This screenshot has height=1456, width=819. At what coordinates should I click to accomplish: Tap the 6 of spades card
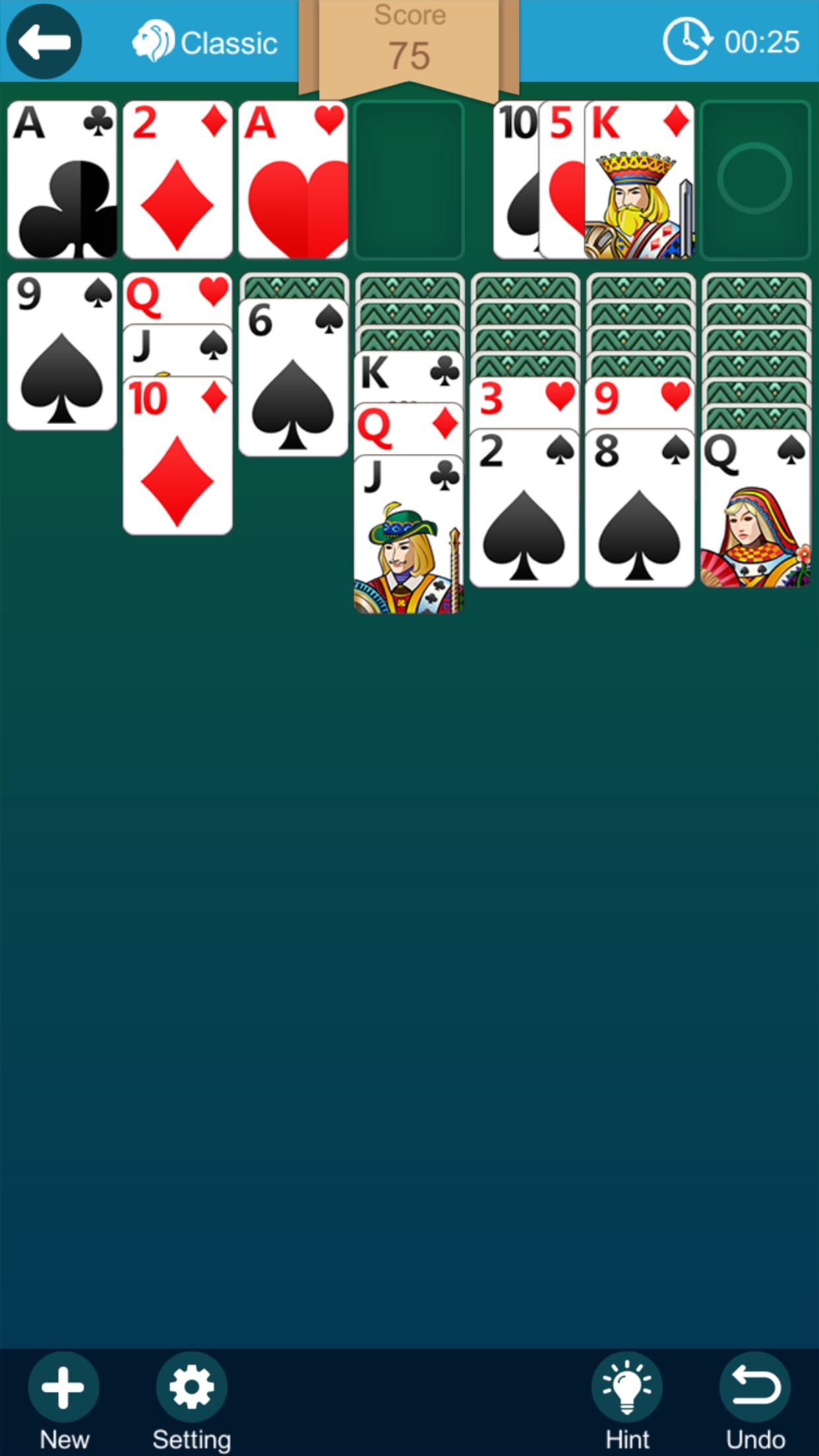293,377
